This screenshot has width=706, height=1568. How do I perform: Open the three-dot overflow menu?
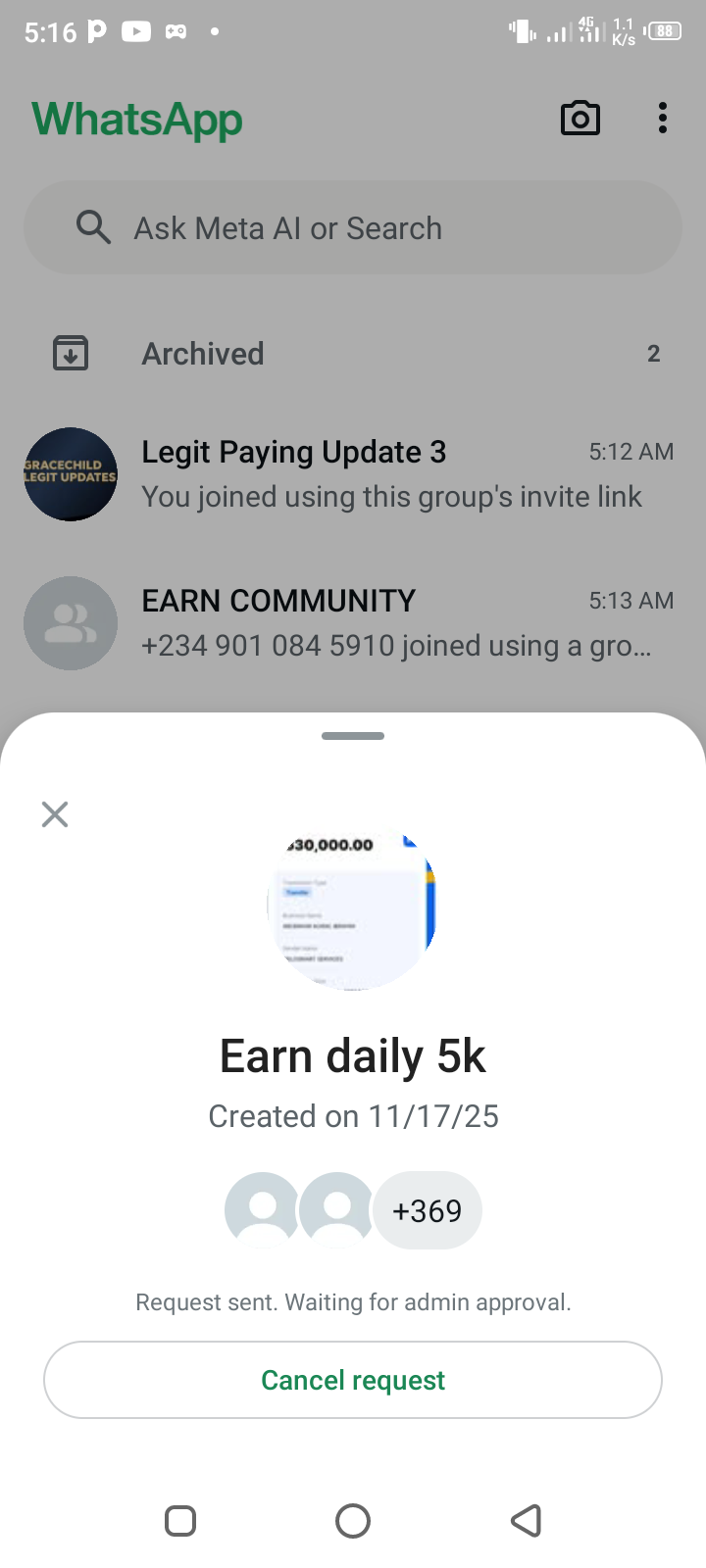(x=663, y=119)
